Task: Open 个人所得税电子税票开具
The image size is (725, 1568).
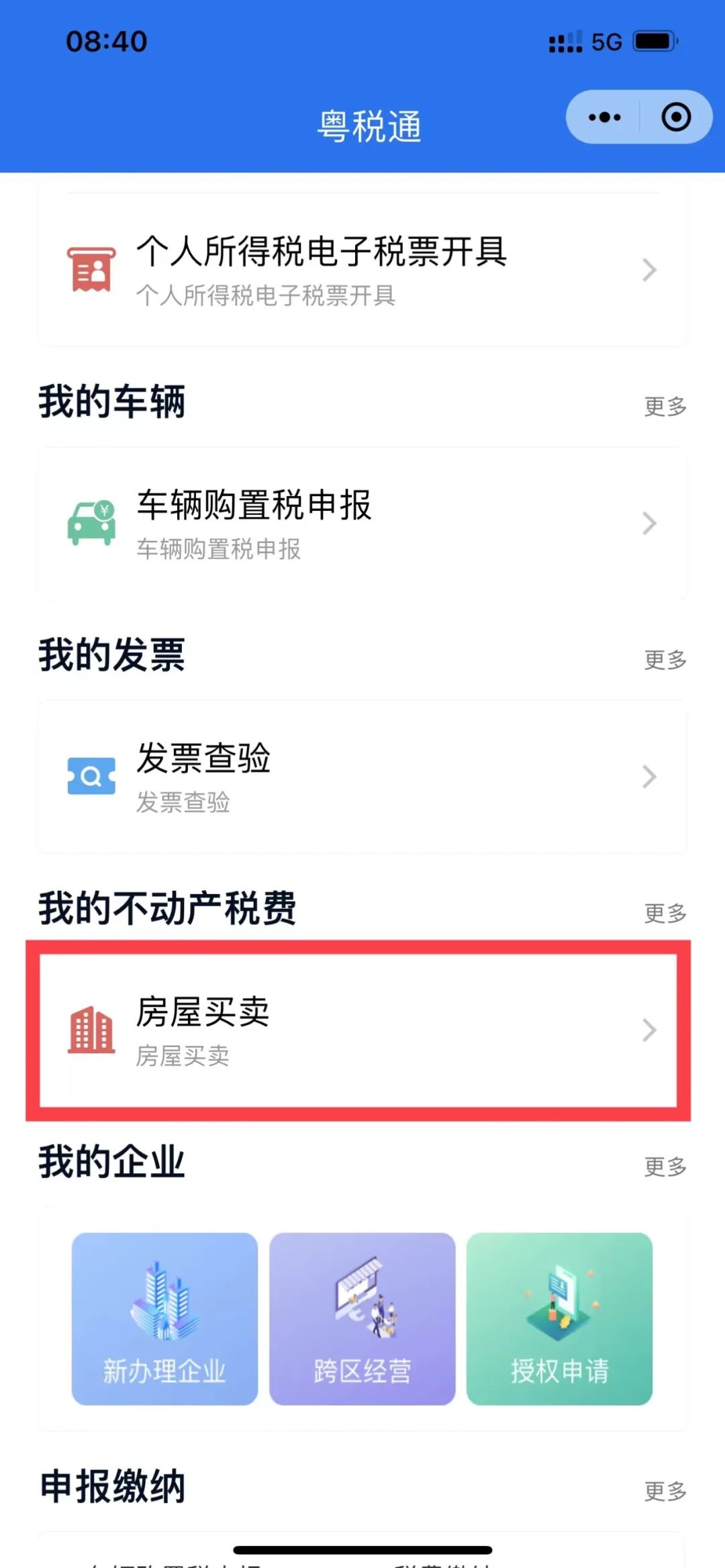Action: pyautogui.click(x=362, y=270)
